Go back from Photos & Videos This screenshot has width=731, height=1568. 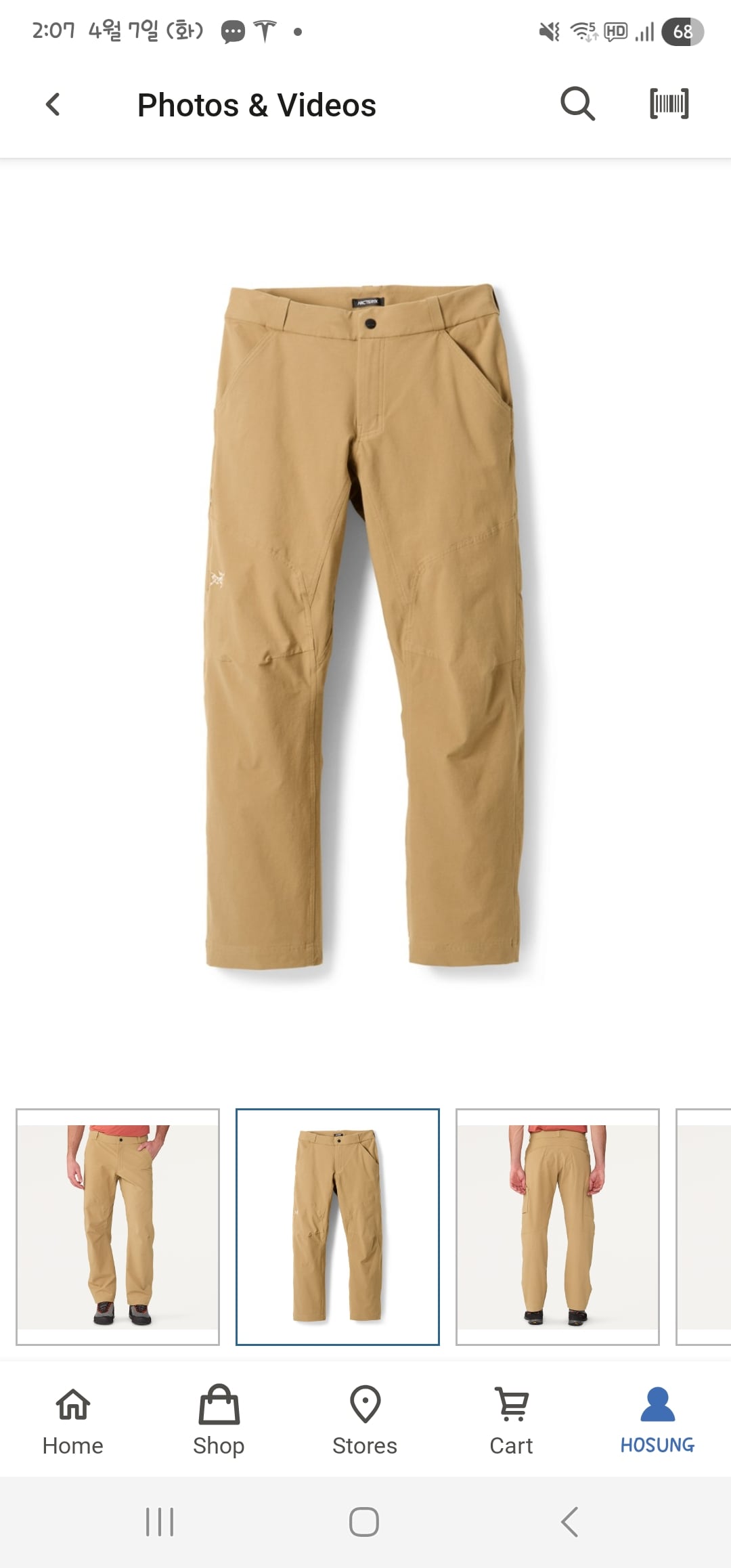click(x=53, y=105)
